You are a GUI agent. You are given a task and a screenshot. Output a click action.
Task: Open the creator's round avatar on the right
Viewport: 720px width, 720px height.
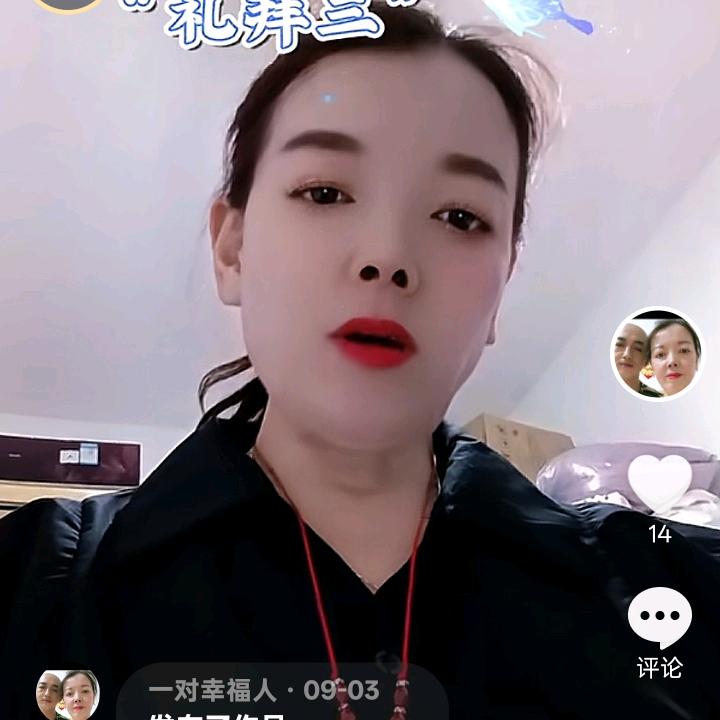coord(657,354)
